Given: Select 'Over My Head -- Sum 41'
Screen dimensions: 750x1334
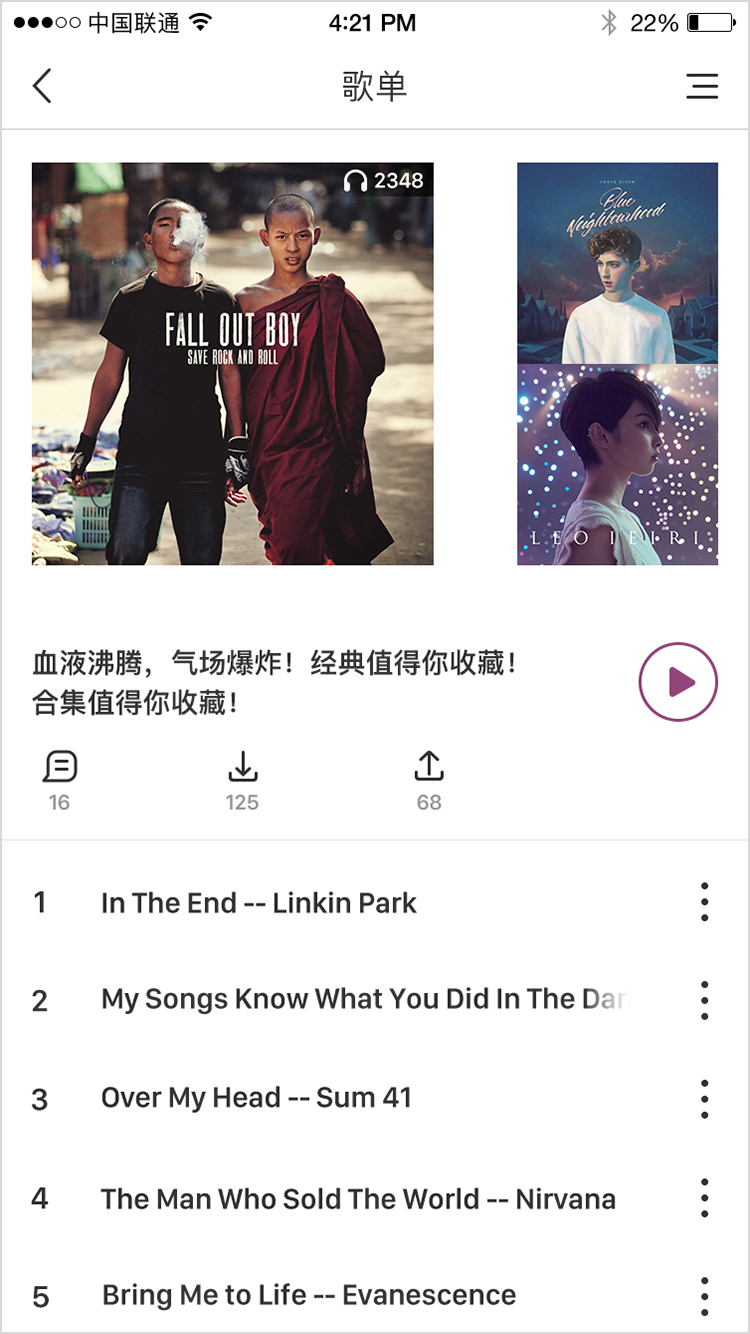Looking at the screenshot, I should (x=255, y=1098).
